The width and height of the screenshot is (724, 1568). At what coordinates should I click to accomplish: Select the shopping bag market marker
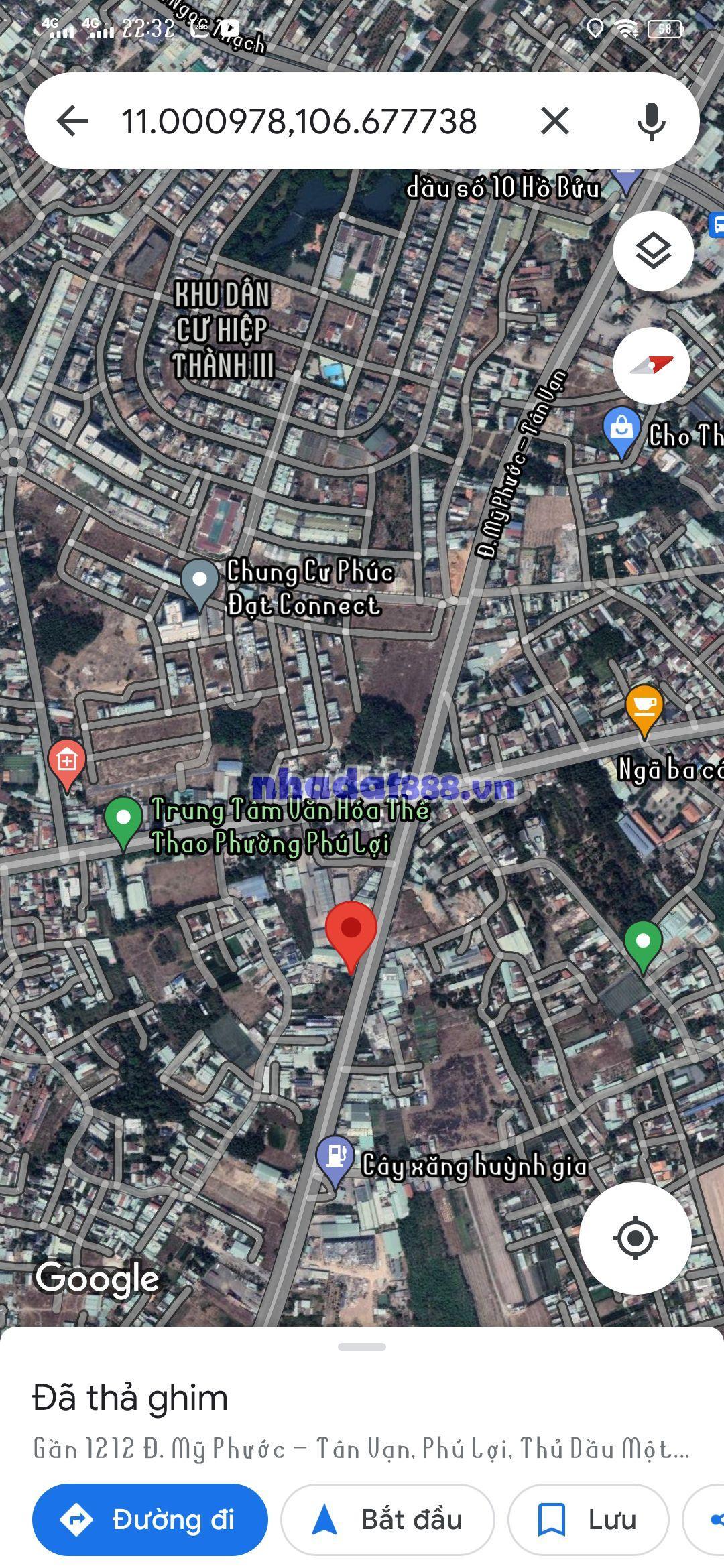tap(621, 429)
